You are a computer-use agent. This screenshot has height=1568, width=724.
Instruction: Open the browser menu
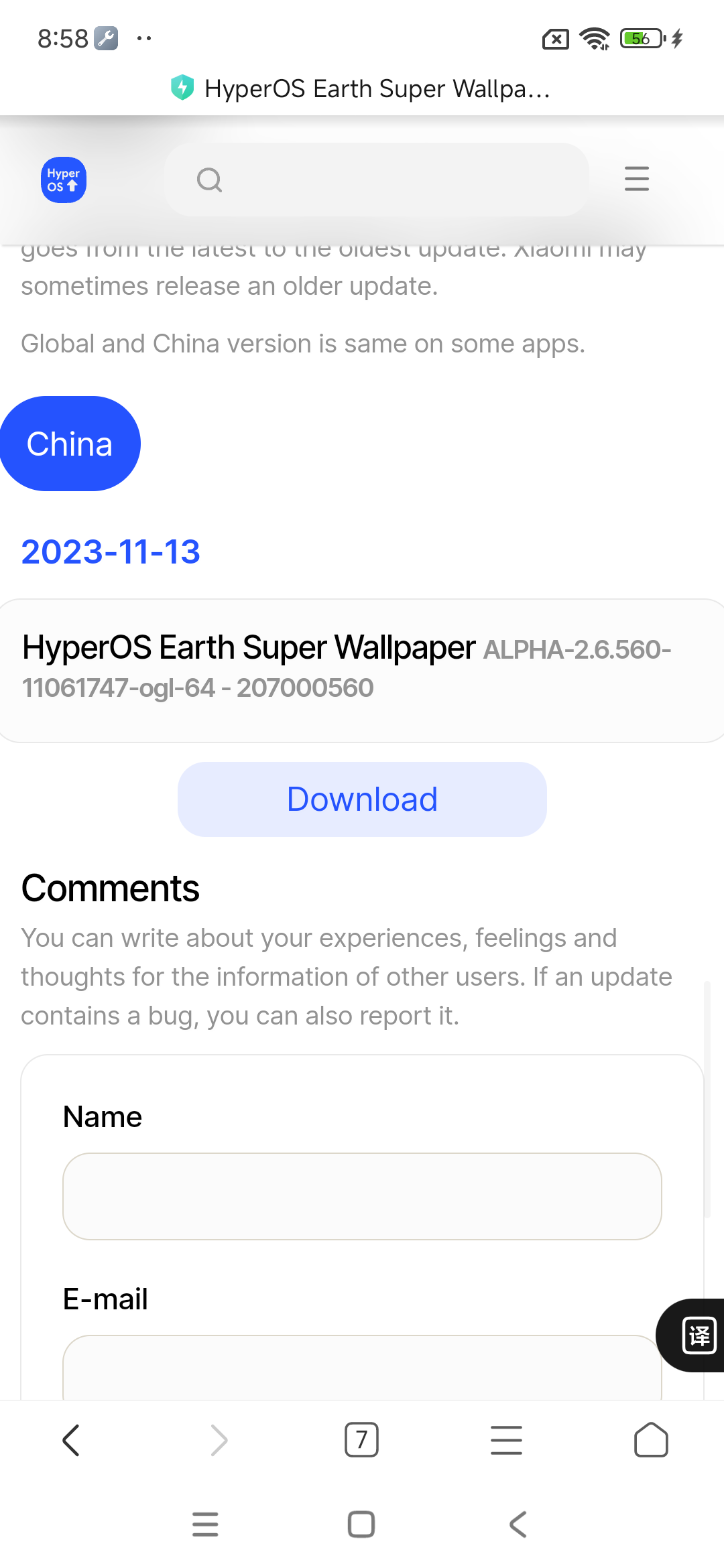[506, 1440]
